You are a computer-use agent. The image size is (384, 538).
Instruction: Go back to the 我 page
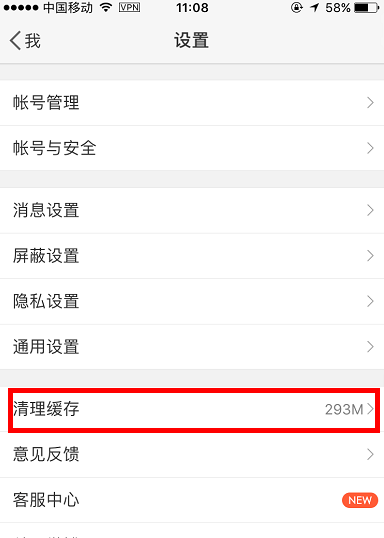click(25, 40)
